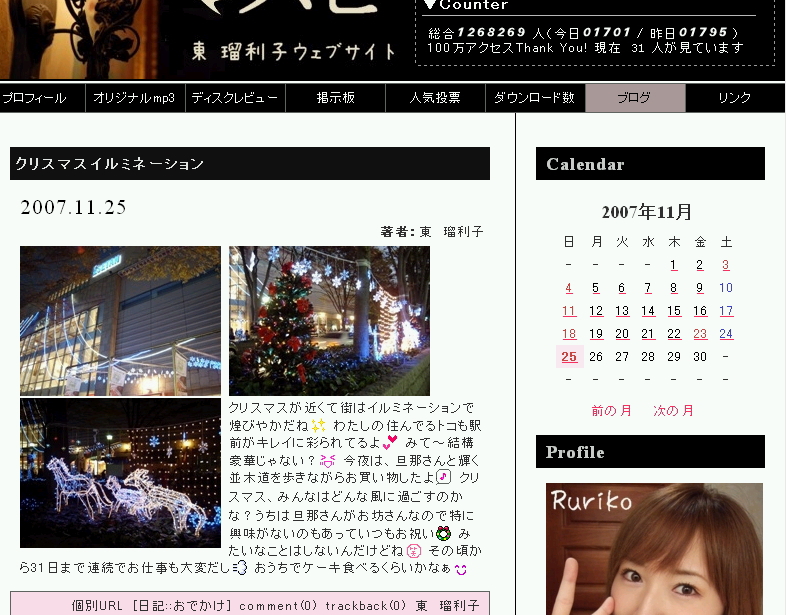The width and height of the screenshot is (786, 615).
Task: Open the リンク tab
Action: click(x=734, y=98)
